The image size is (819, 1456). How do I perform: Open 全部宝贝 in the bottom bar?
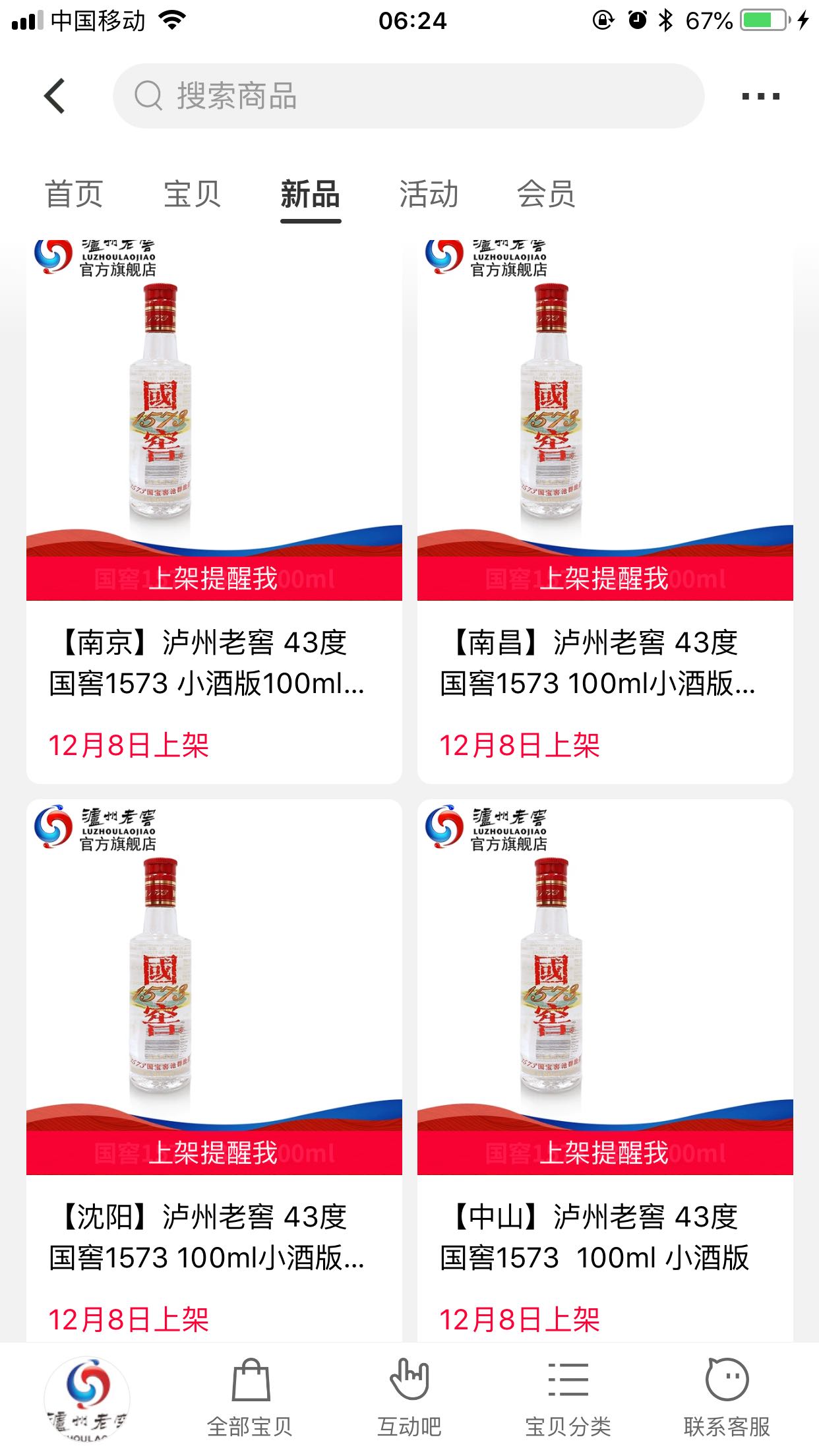(250, 1398)
